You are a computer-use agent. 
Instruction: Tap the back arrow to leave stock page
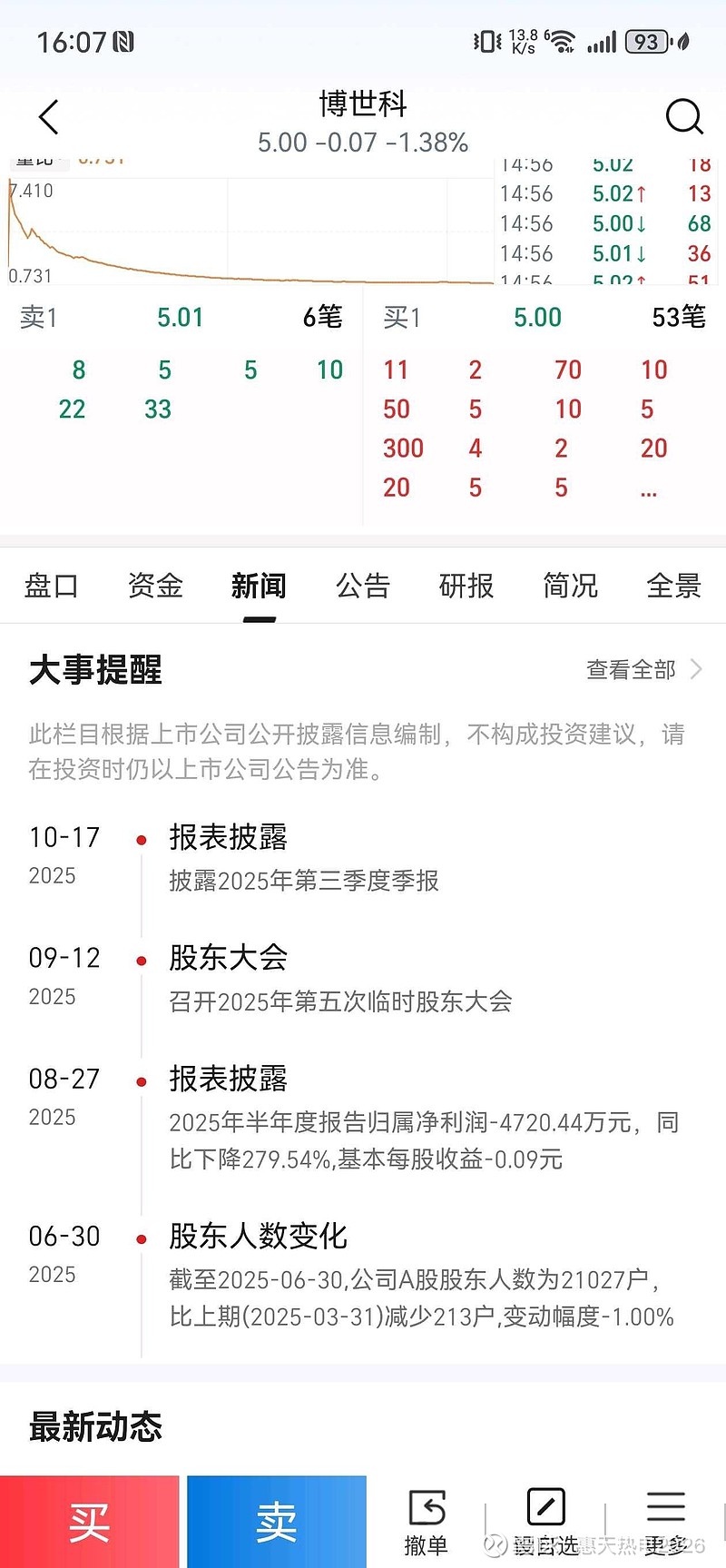coord(47,116)
